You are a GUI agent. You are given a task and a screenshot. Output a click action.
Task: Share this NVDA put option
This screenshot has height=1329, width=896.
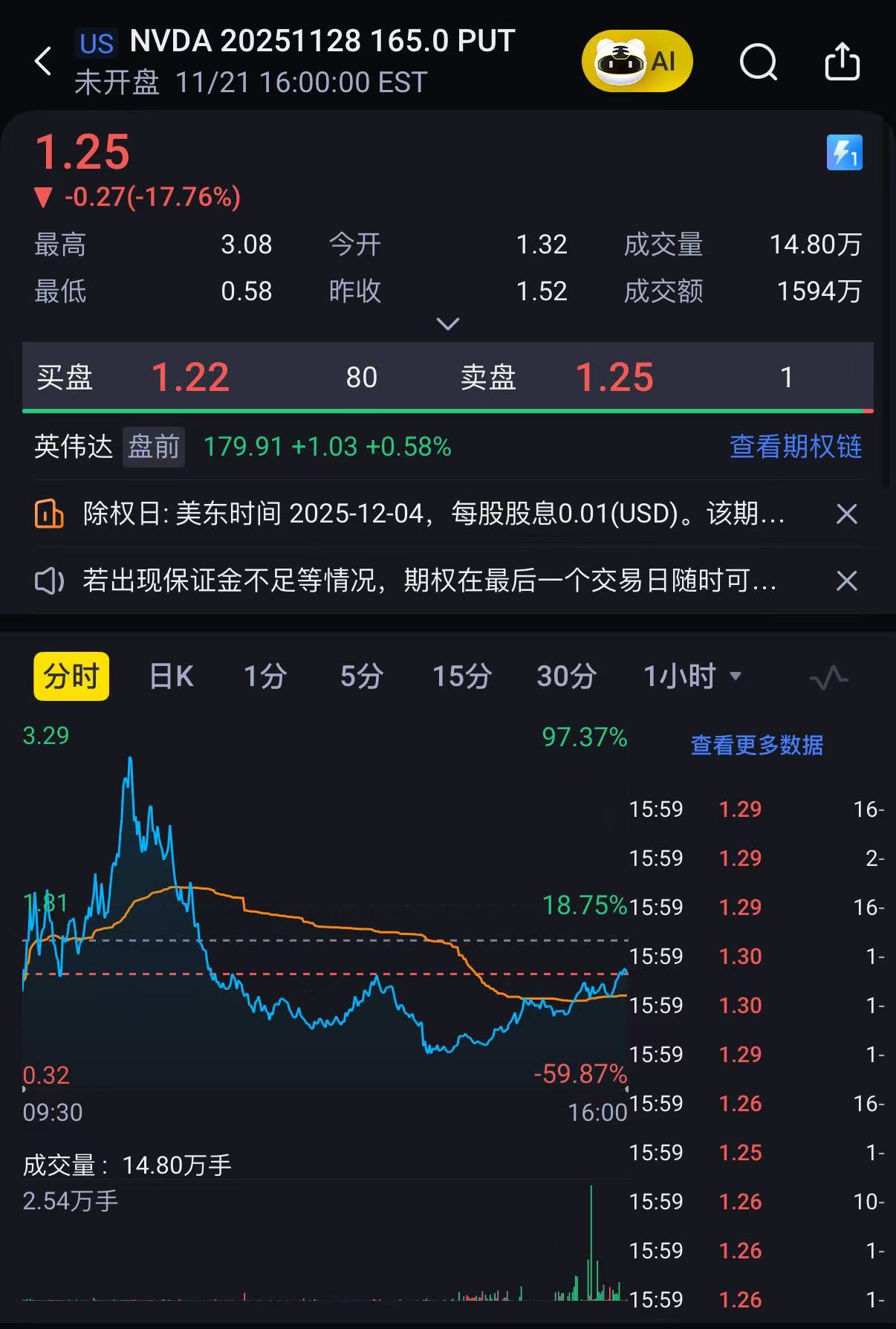(x=842, y=61)
